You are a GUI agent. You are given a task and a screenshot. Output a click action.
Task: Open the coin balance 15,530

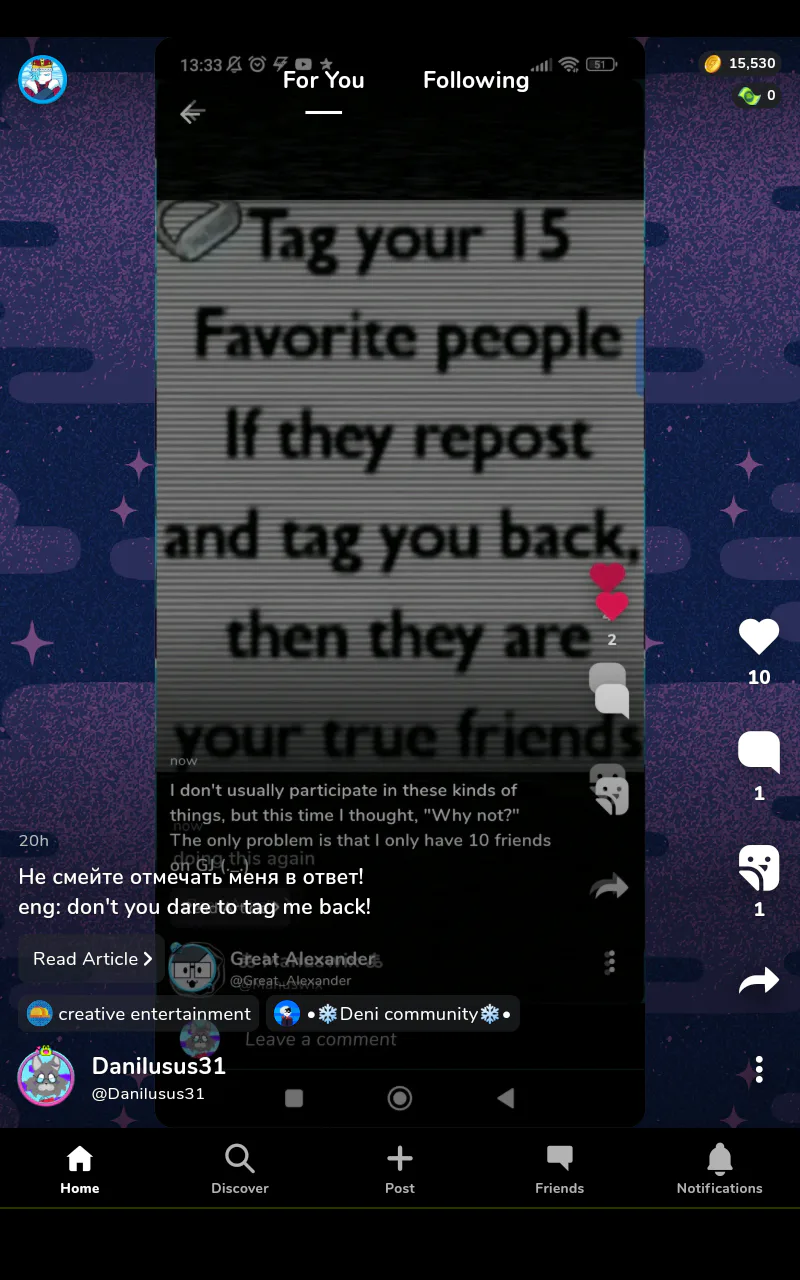tap(740, 63)
